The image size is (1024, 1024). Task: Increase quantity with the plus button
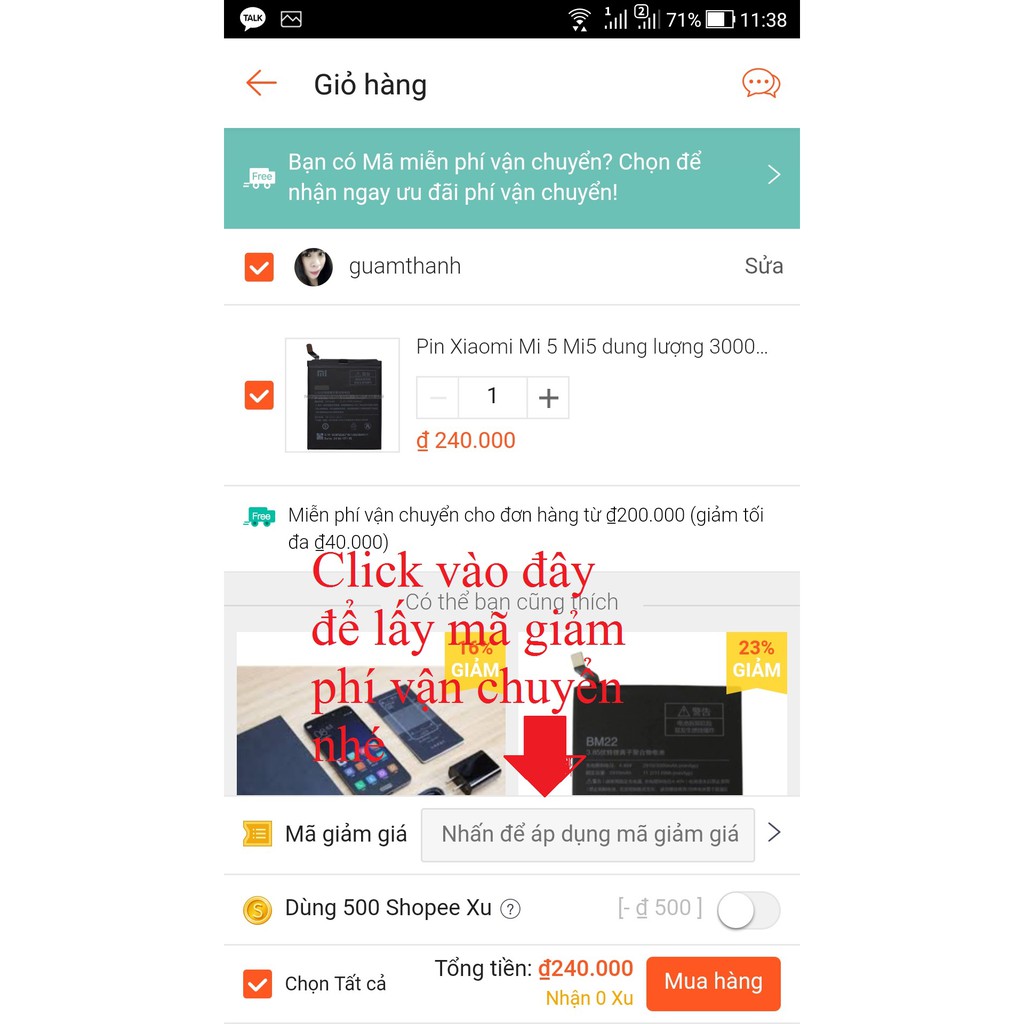(548, 398)
